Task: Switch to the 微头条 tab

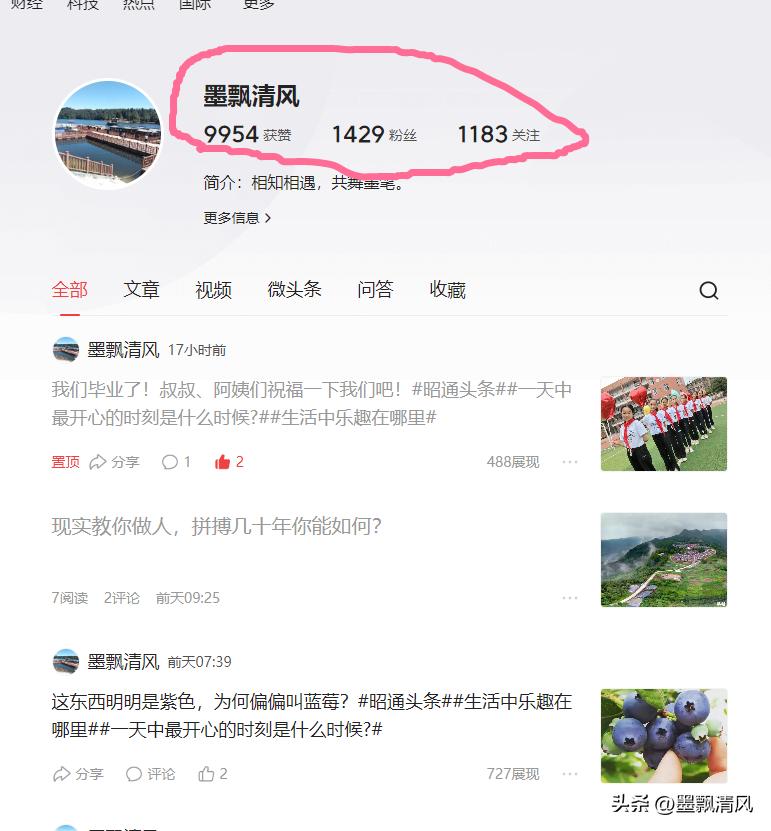Action: coord(294,289)
